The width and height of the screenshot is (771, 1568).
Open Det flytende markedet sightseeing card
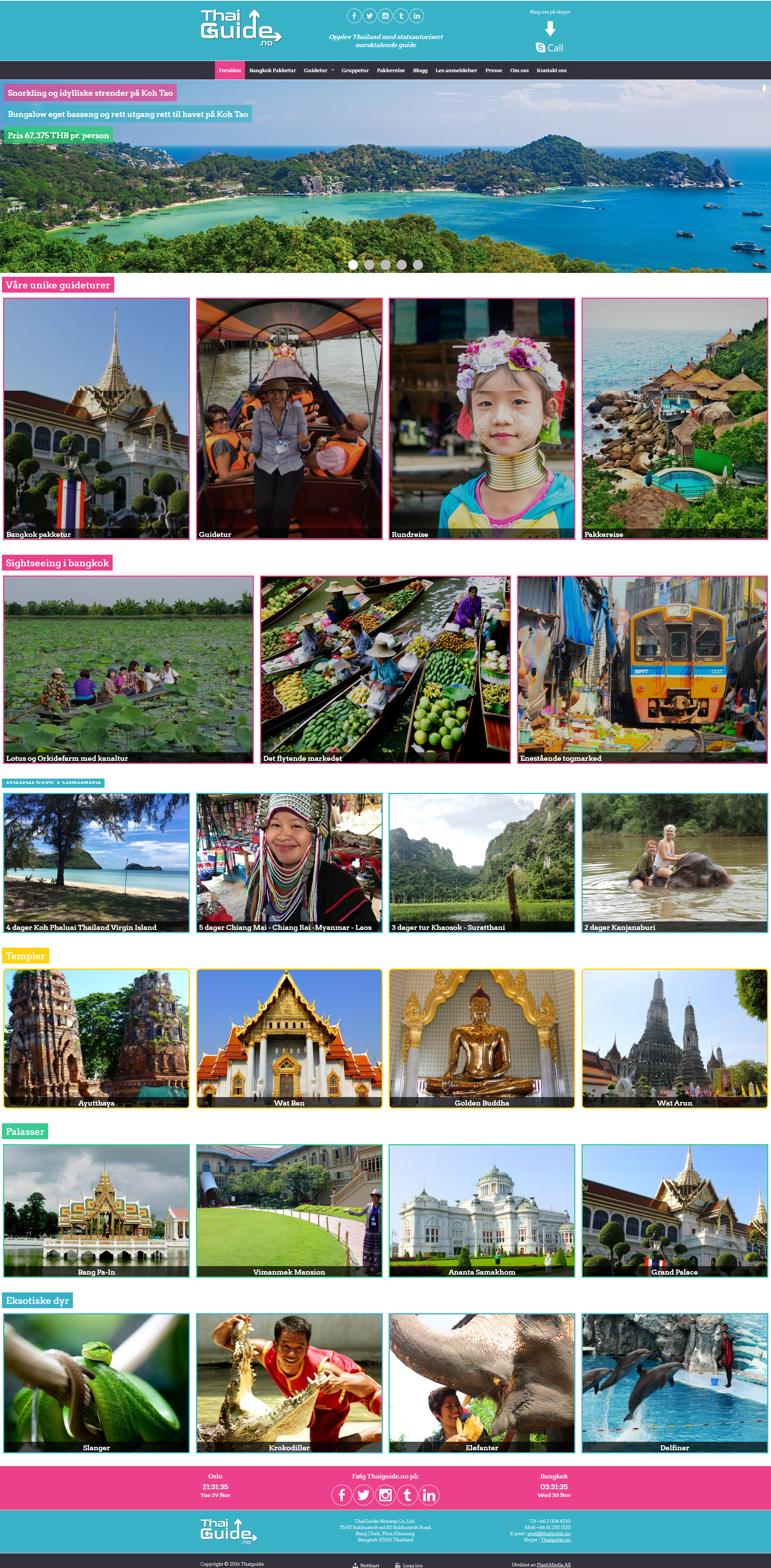(x=385, y=669)
